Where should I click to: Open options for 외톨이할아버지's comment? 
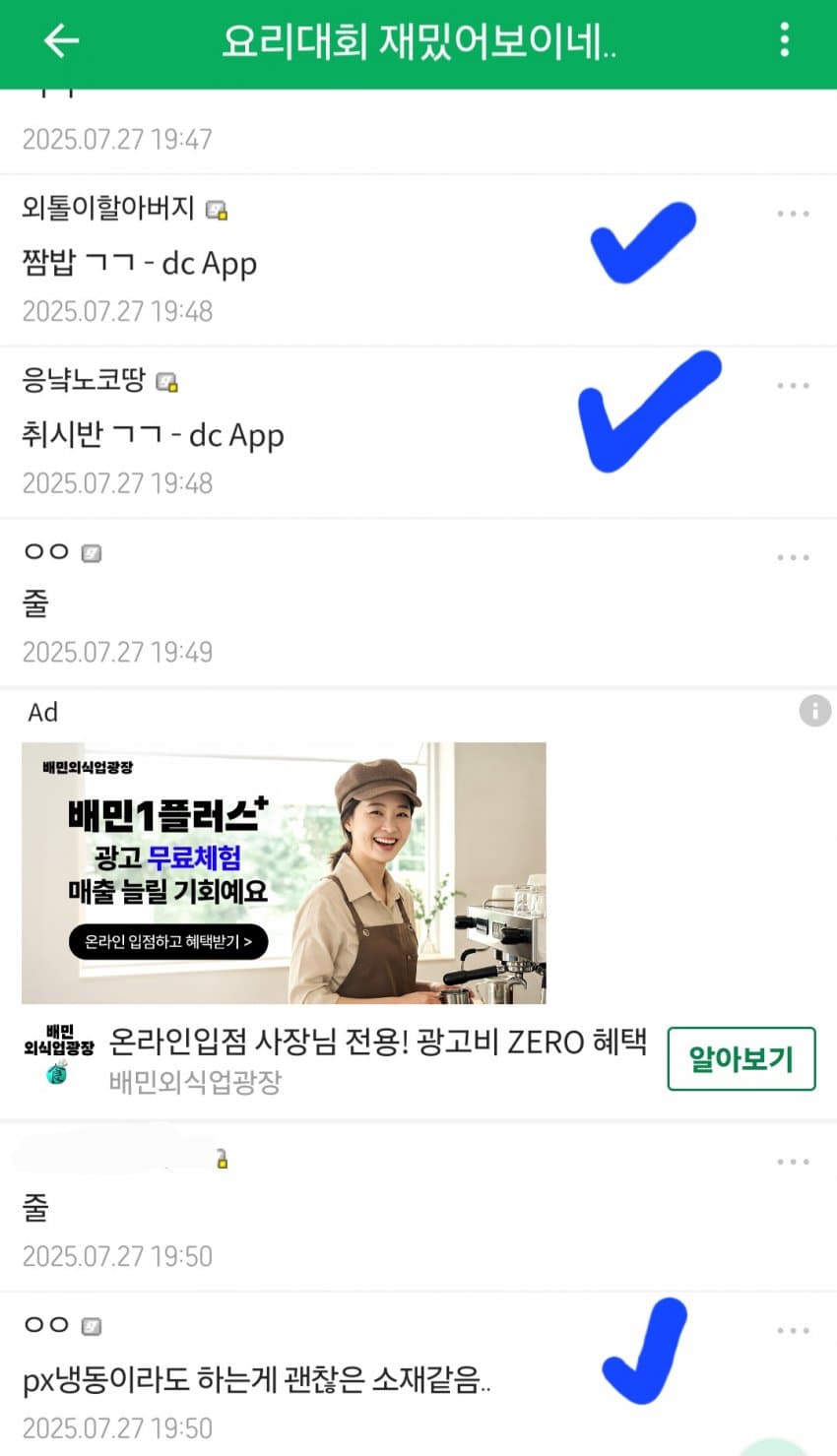click(793, 214)
